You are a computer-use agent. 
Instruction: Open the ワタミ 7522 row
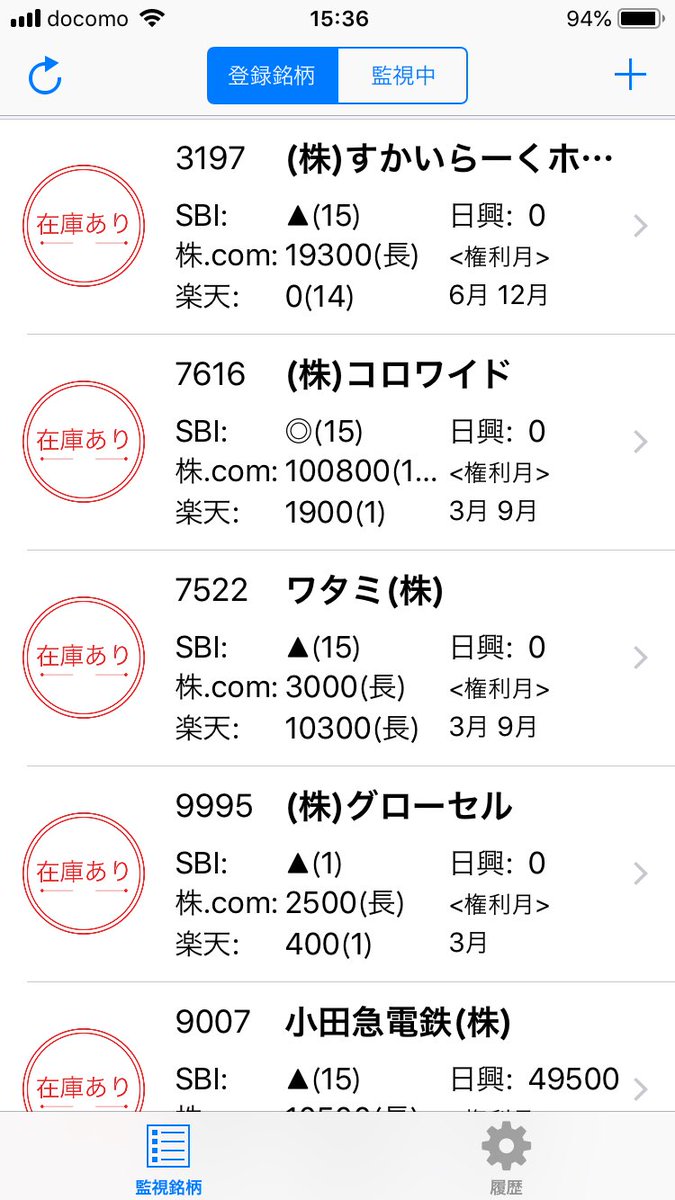click(x=337, y=658)
